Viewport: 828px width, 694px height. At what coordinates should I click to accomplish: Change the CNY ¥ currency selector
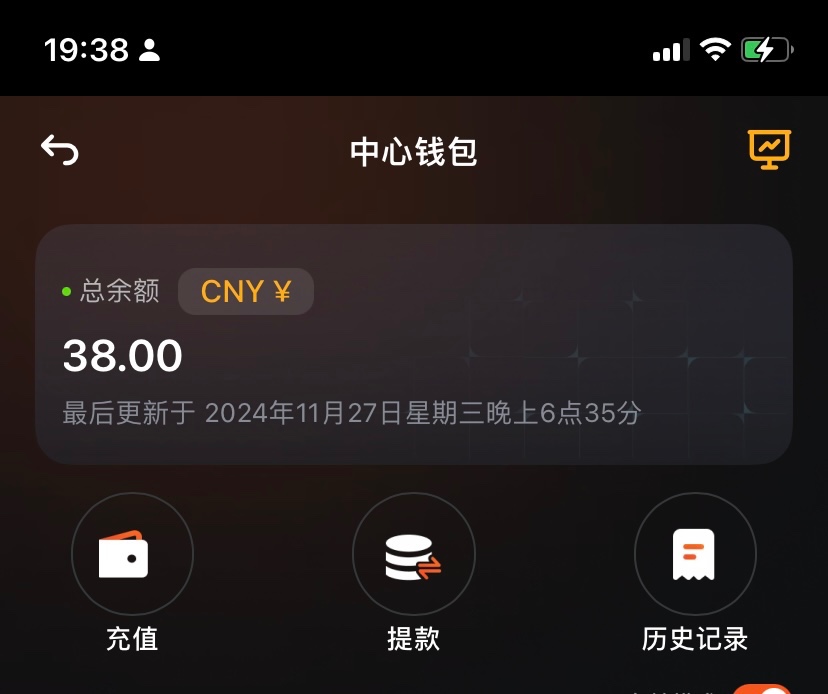pyautogui.click(x=246, y=292)
